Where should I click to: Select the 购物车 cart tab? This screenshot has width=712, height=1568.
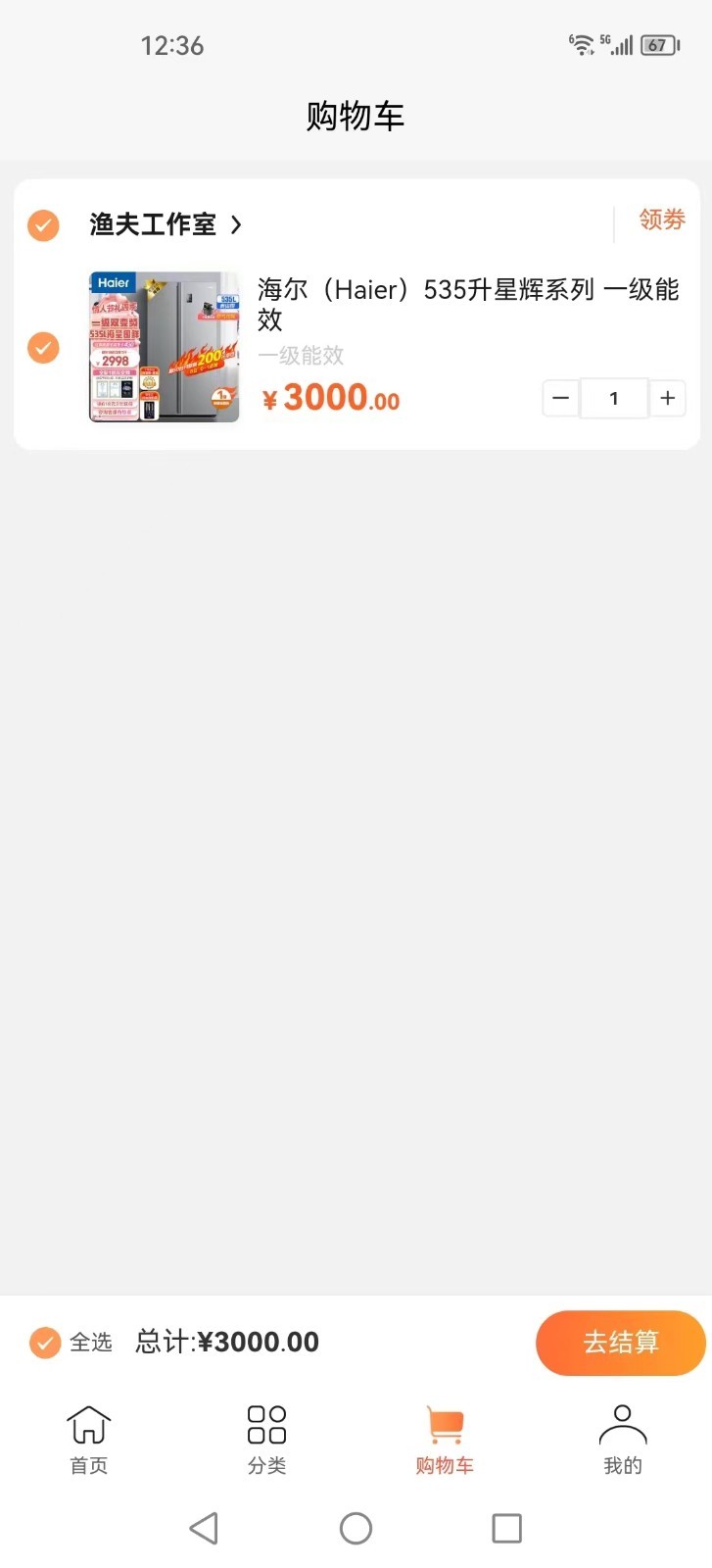click(x=445, y=1439)
